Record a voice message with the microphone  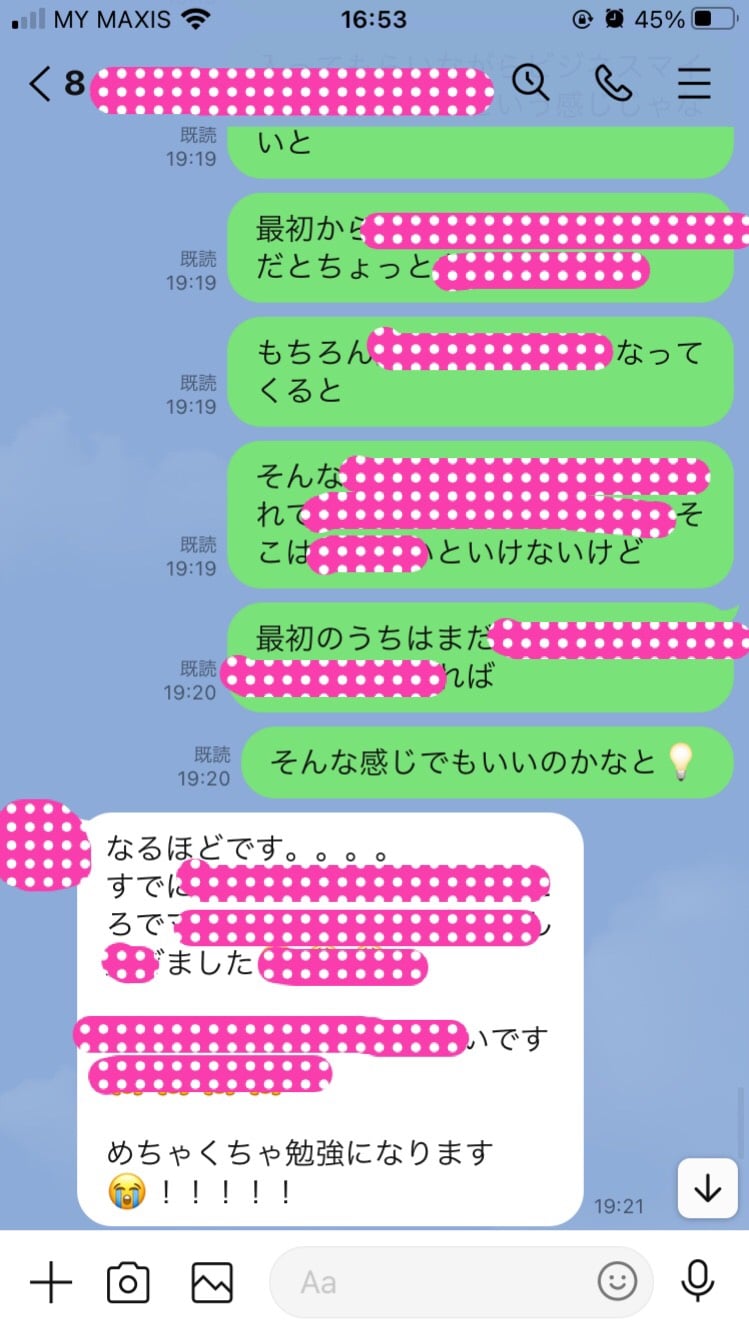(x=697, y=1282)
